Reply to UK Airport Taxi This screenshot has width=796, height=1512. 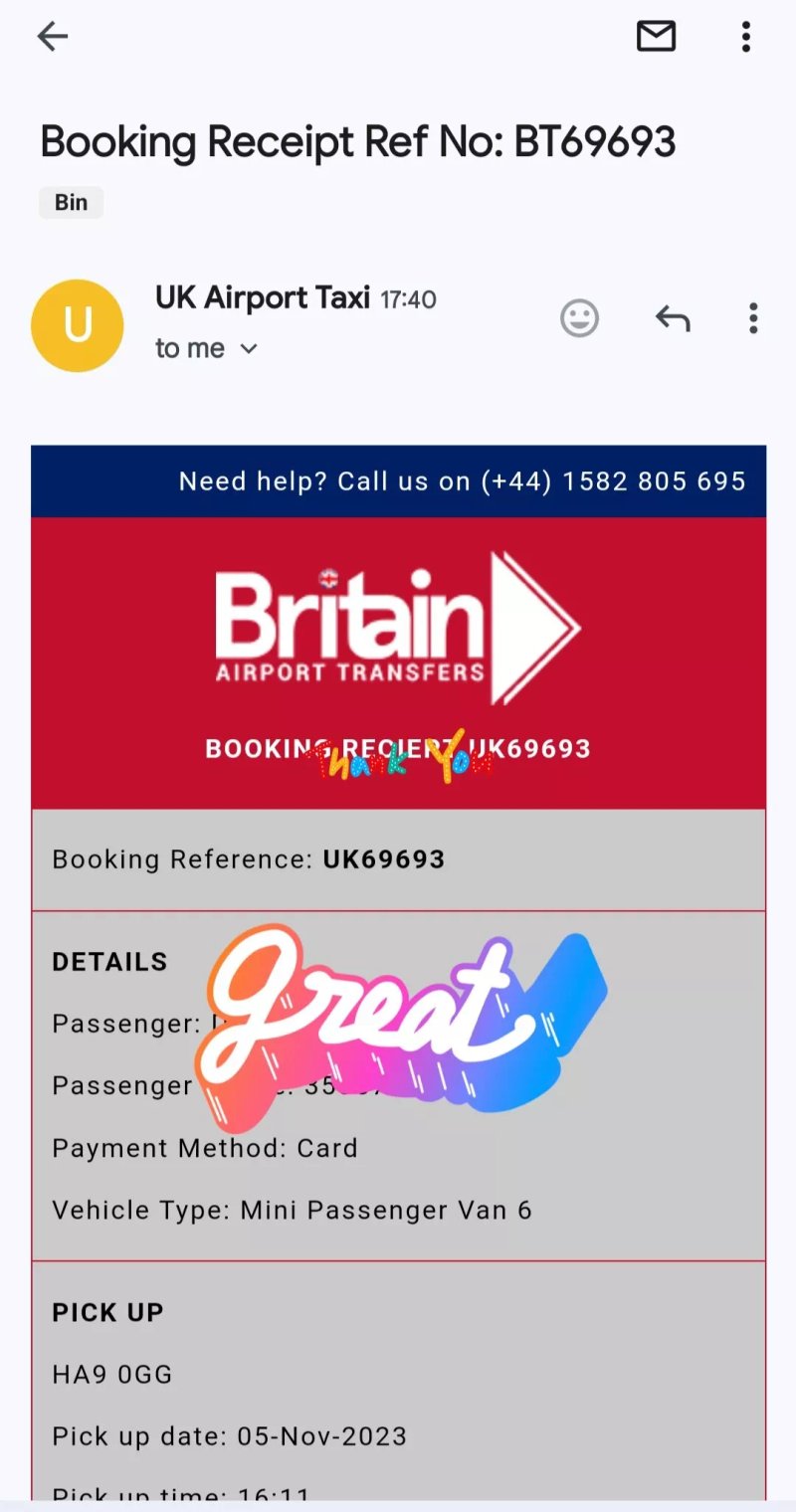[673, 318]
